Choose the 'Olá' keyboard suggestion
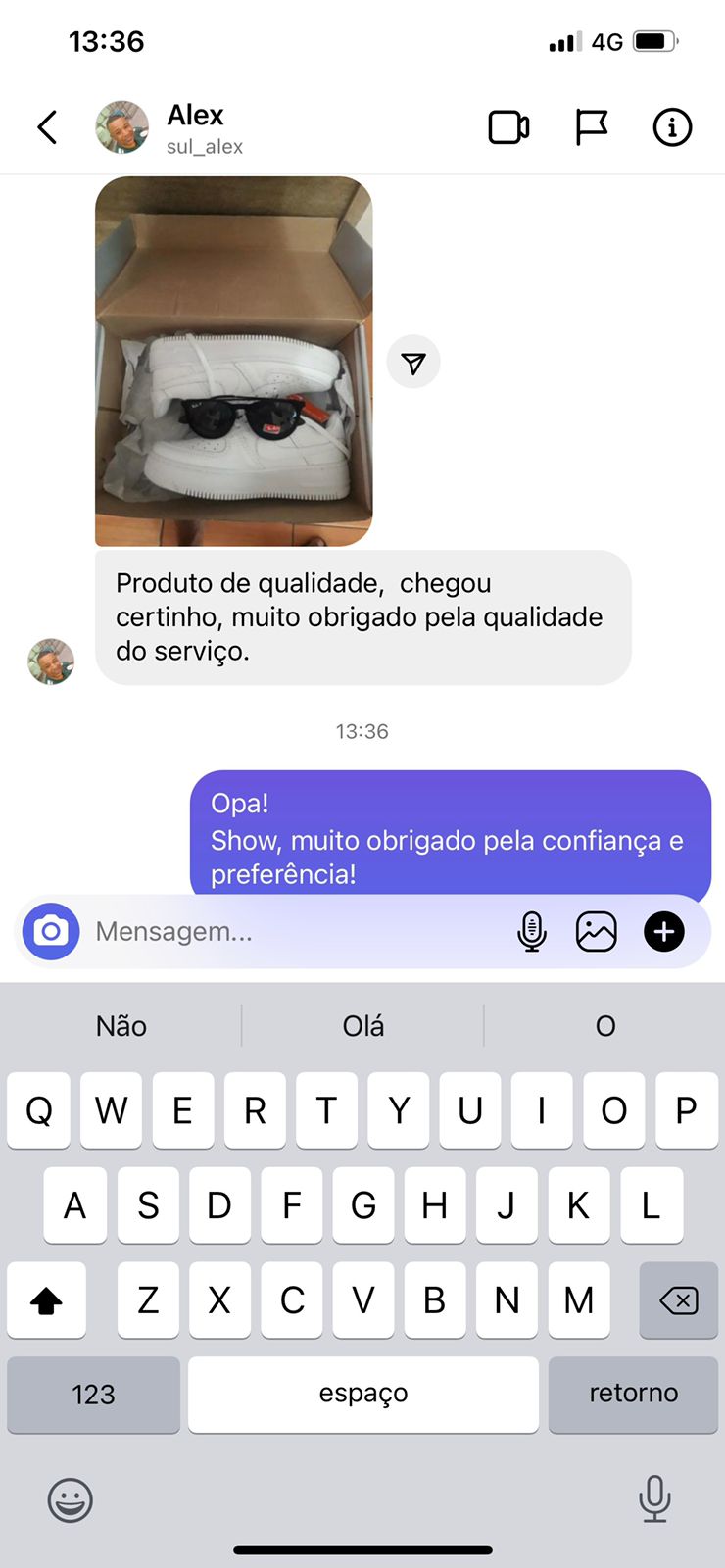Image resolution: width=725 pixels, height=1568 pixels. click(362, 1026)
